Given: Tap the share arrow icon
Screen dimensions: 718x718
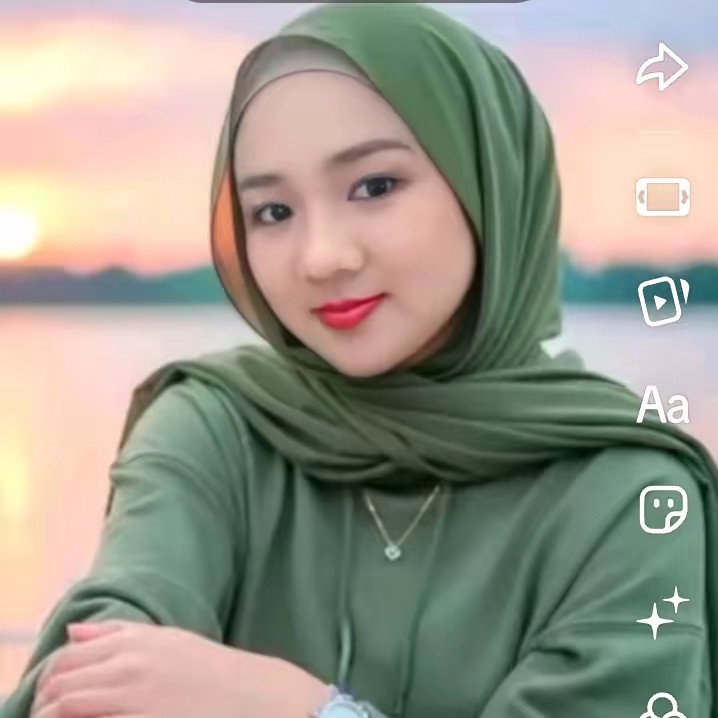Looking at the screenshot, I should [662, 68].
